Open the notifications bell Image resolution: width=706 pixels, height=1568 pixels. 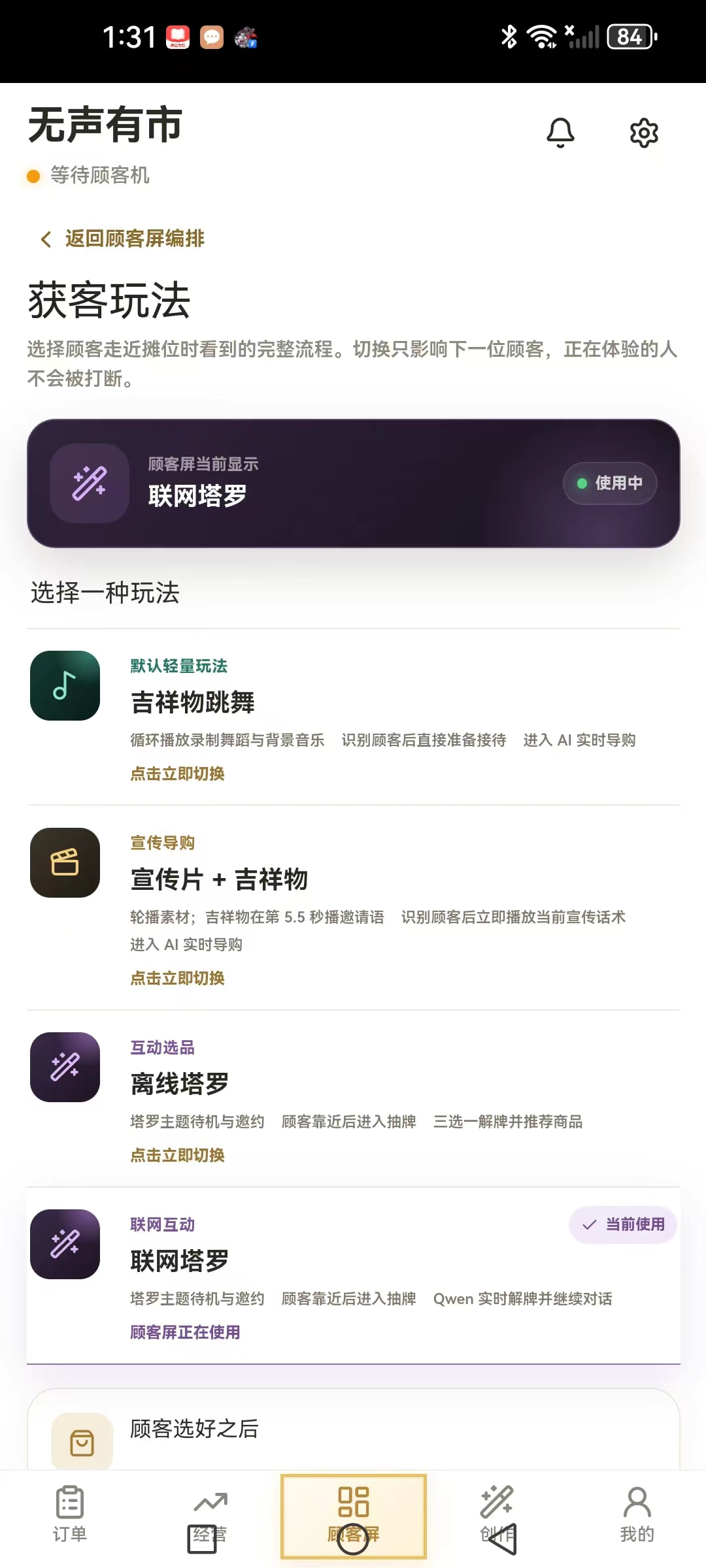pos(560,133)
